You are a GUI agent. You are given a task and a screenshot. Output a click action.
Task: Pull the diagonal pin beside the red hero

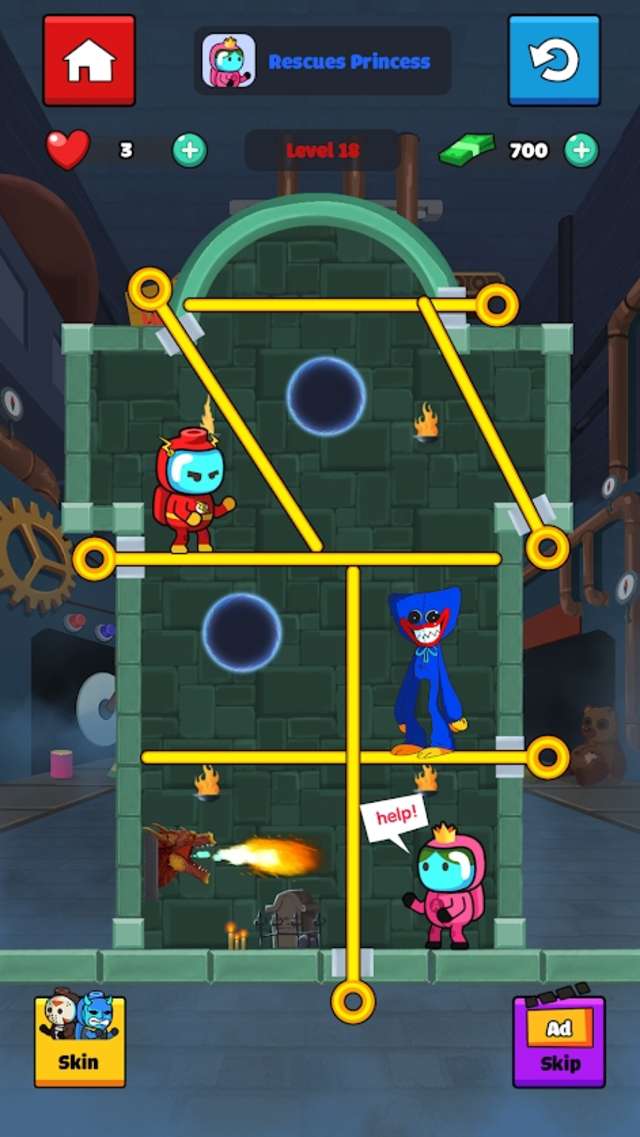point(150,289)
